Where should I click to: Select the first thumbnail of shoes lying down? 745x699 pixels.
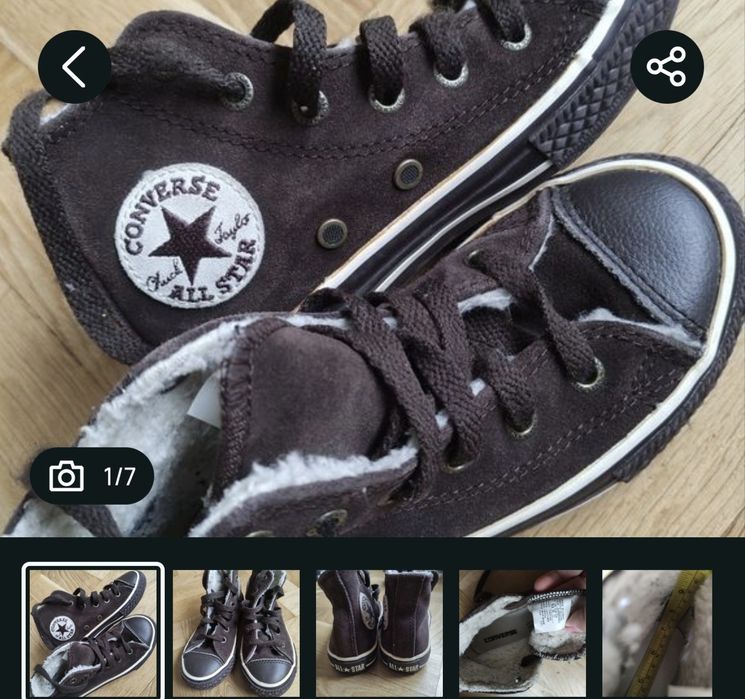(93, 632)
